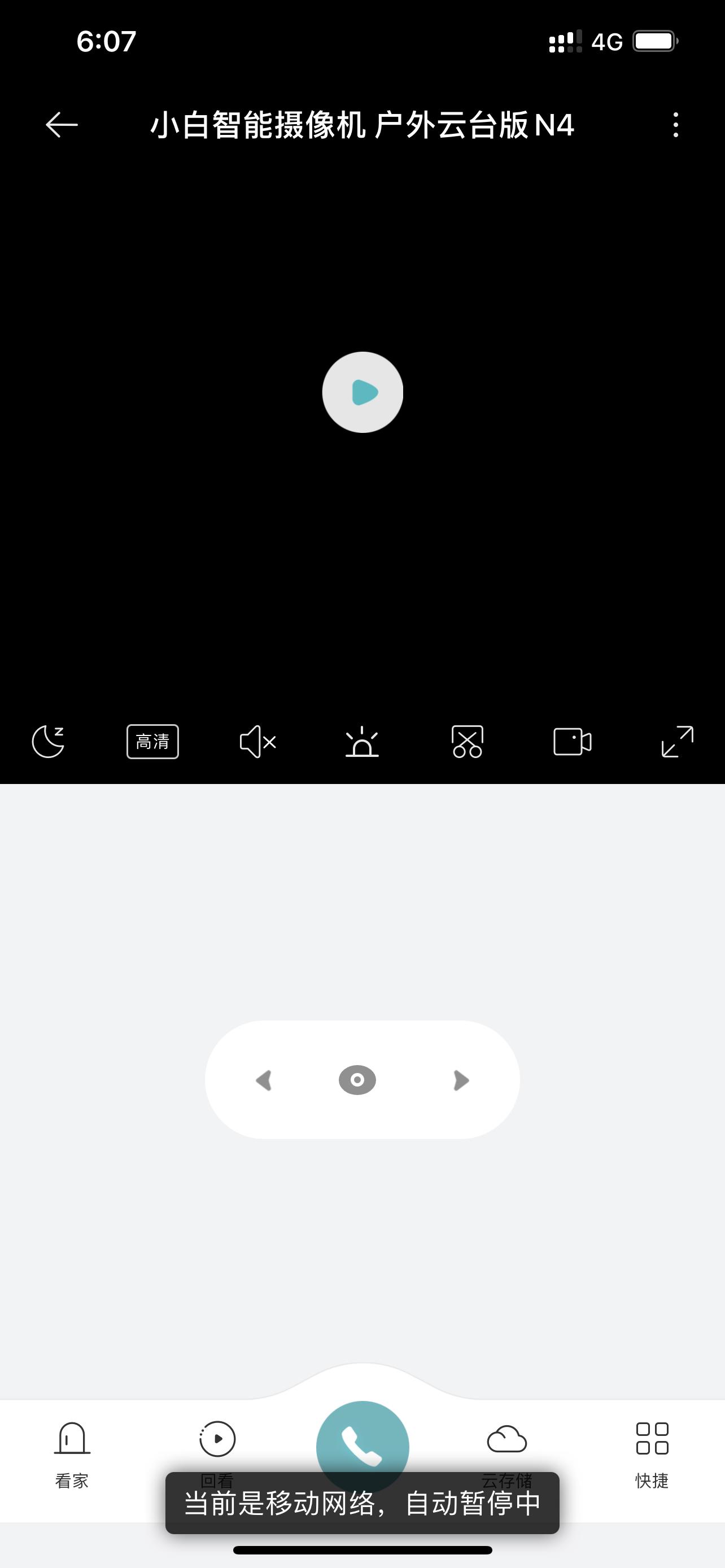Image resolution: width=725 pixels, height=1568 pixels.
Task: Unmute the camera audio speaker icon
Action: [x=257, y=742]
